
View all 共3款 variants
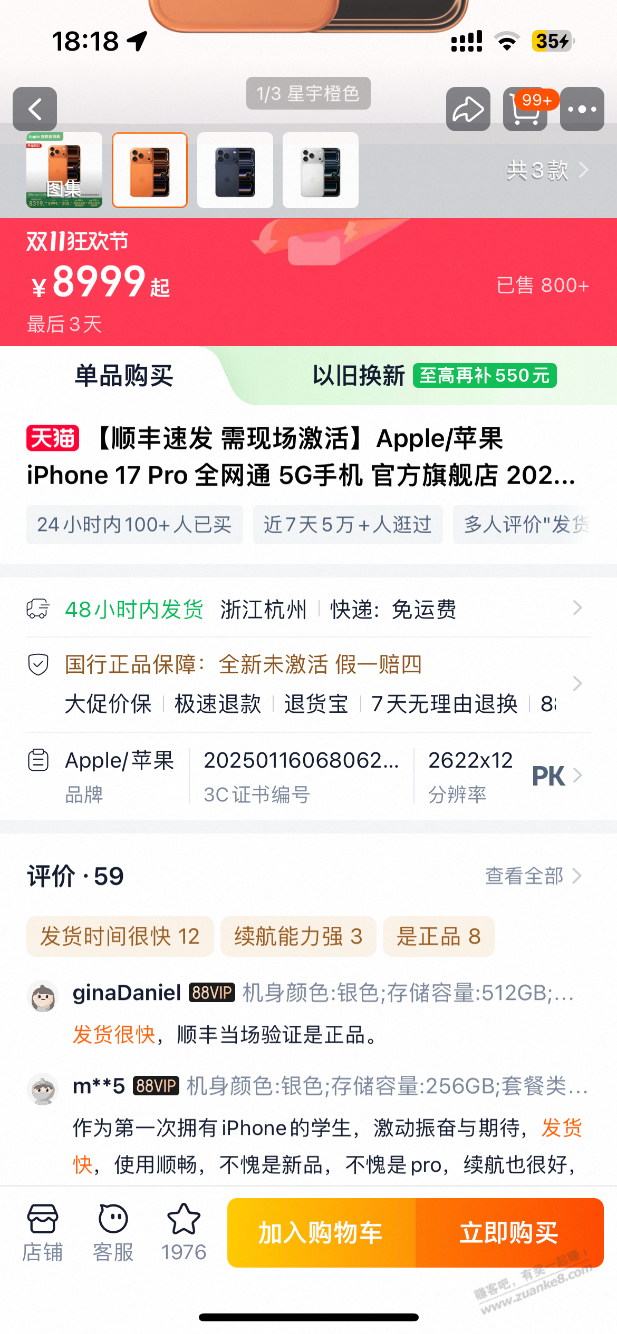(x=546, y=170)
